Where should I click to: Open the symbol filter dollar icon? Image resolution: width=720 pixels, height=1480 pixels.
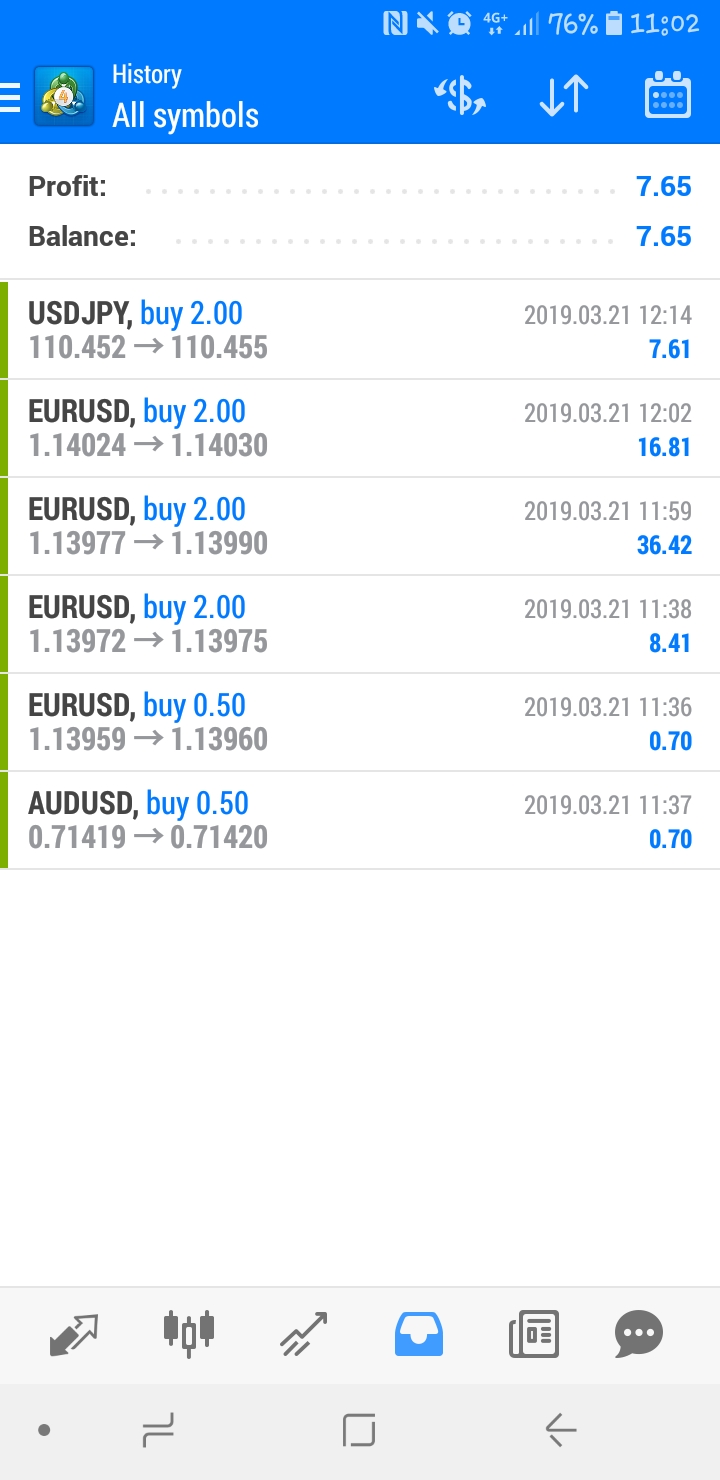coord(460,97)
